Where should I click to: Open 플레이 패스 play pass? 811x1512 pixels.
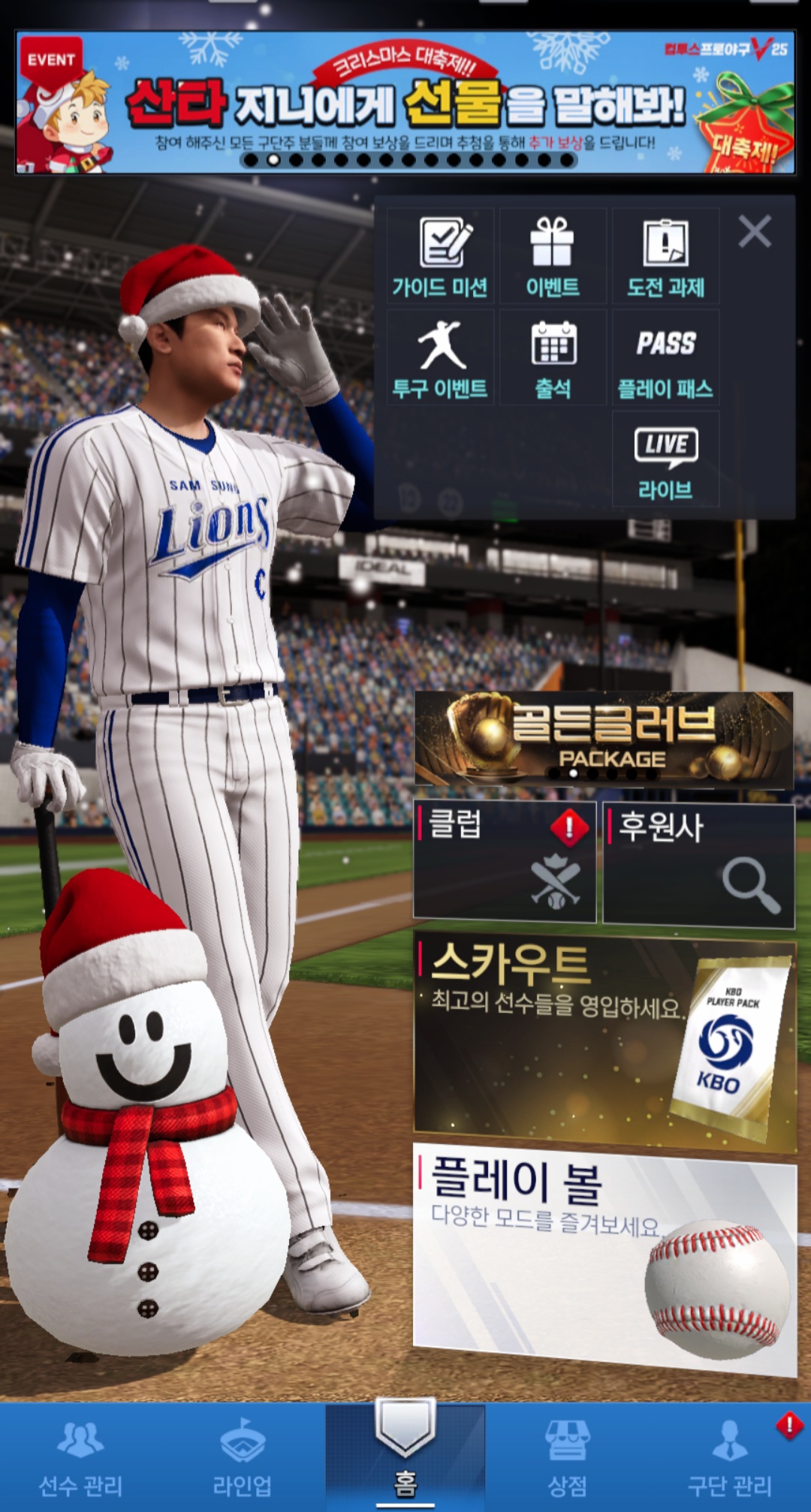pyautogui.click(x=666, y=358)
